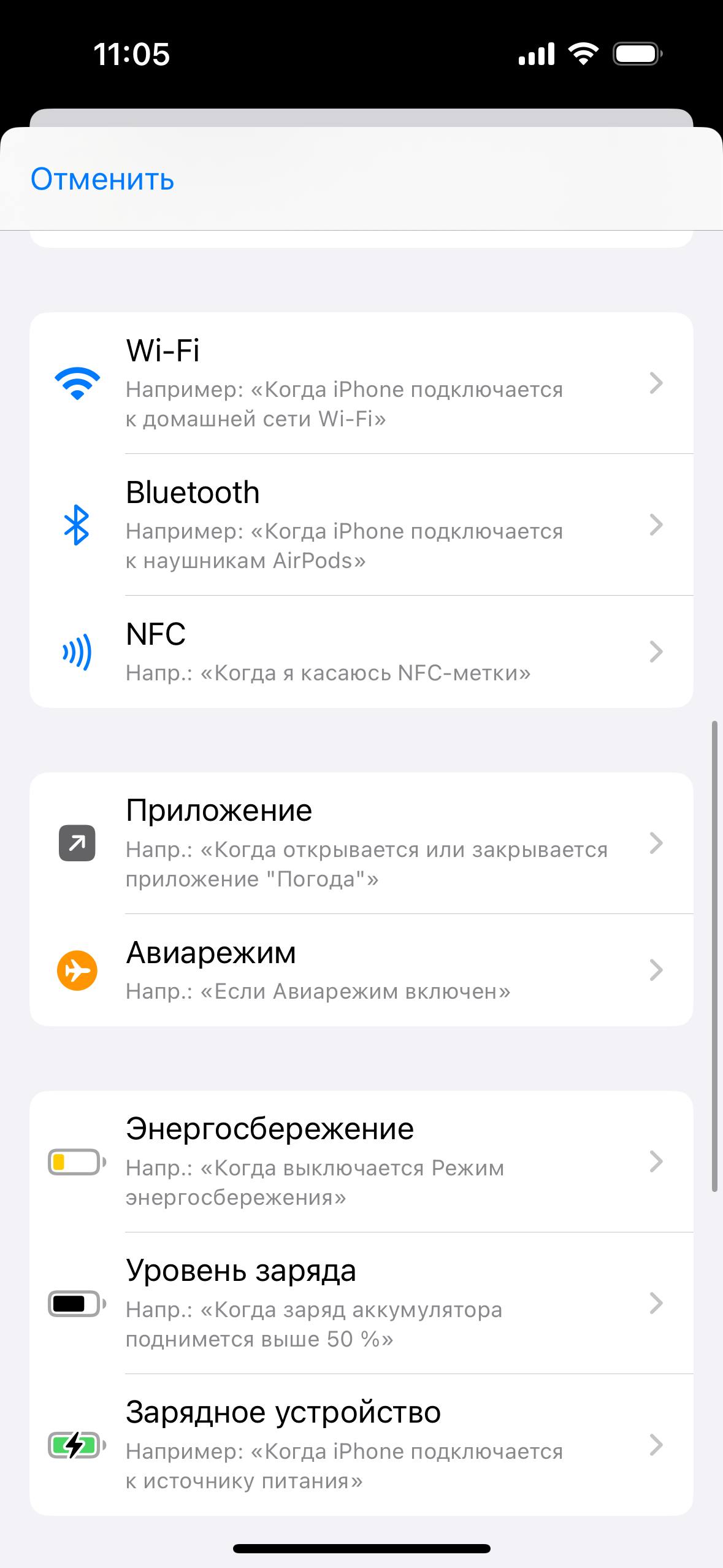Select the Bluetooth trigger row
The image size is (723, 1568).
361,525
